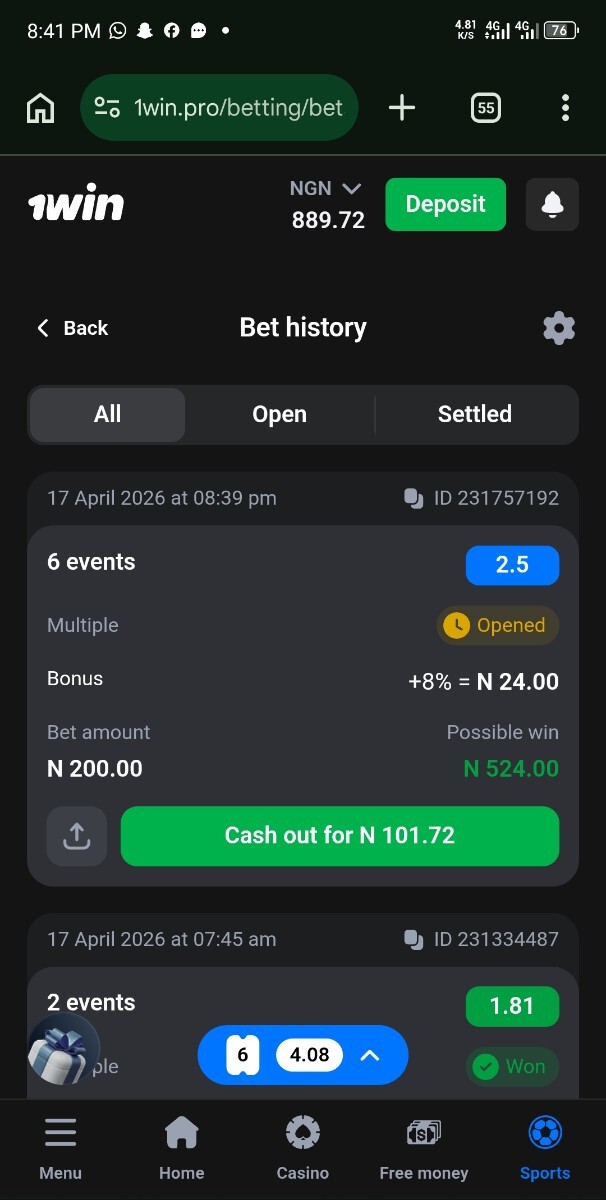The width and height of the screenshot is (606, 1200).
Task: Share the 6 events bet
Action: point(77,836)
